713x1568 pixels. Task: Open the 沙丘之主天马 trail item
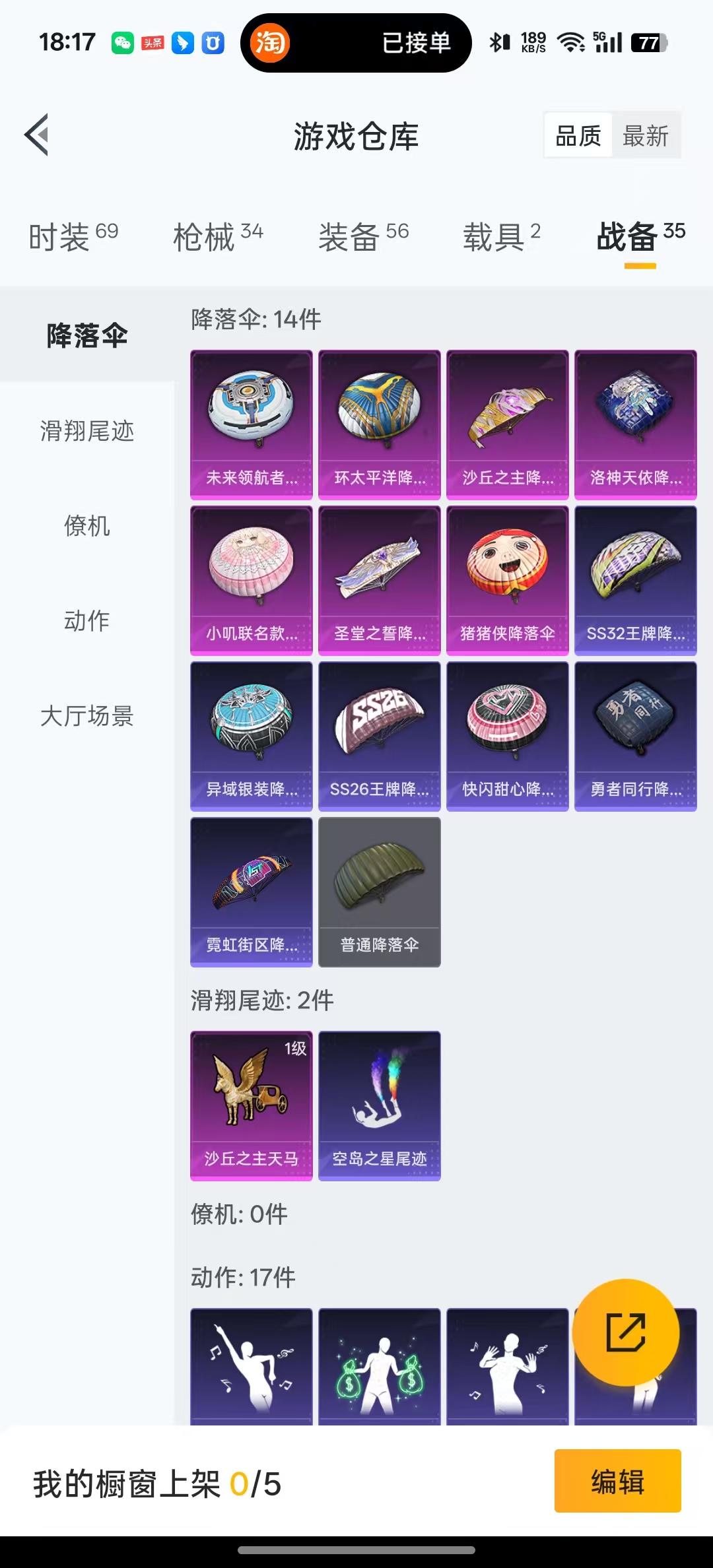252,1106
